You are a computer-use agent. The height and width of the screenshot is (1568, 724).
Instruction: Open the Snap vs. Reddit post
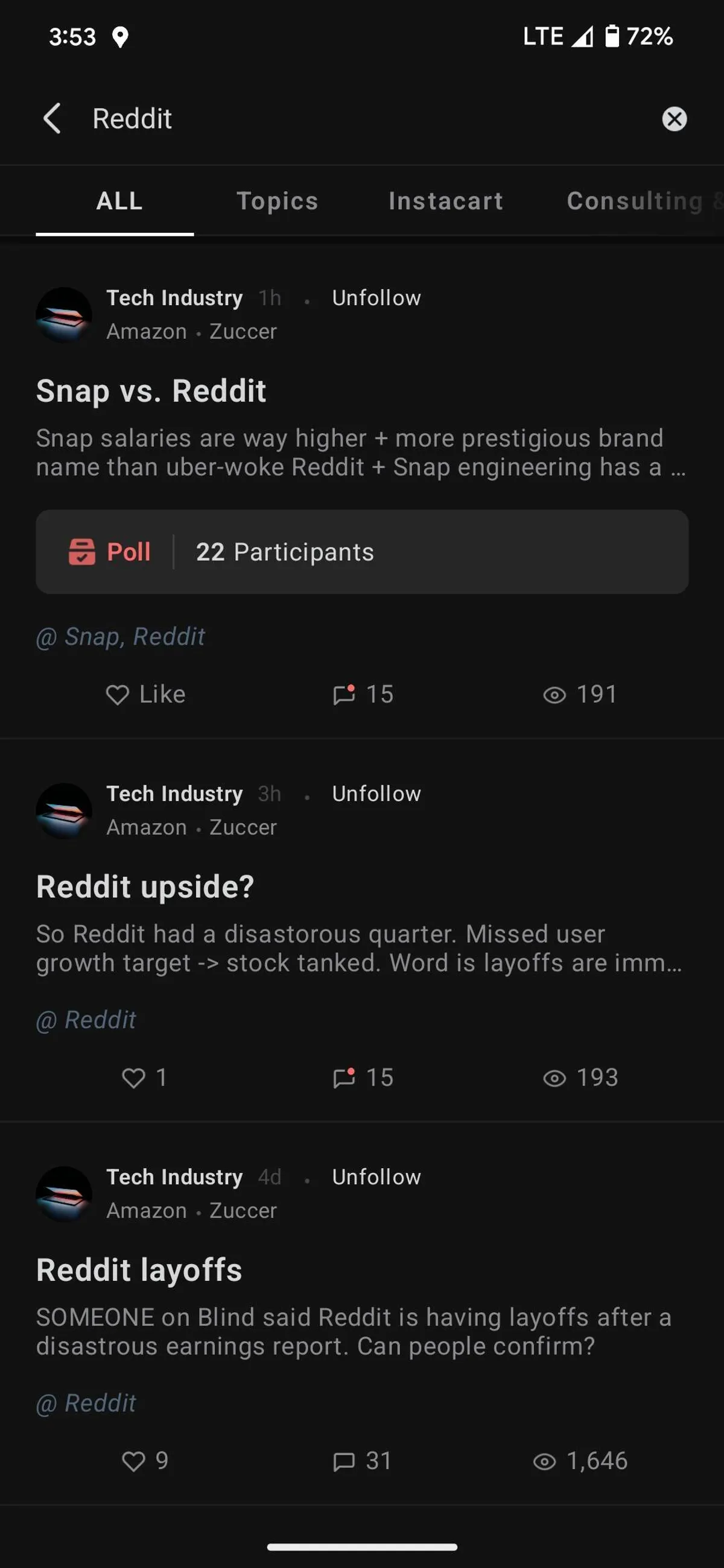(x=151, y=391)
